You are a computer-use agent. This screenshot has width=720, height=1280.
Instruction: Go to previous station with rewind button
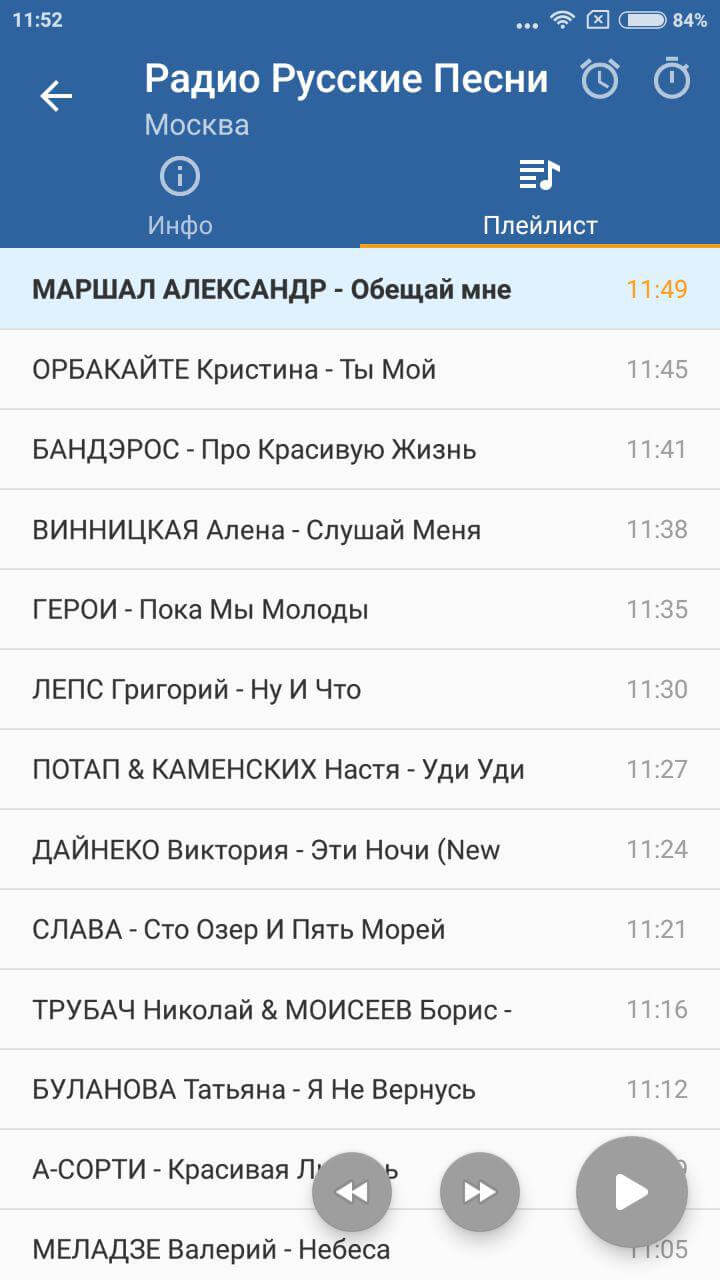point(352,1191)
